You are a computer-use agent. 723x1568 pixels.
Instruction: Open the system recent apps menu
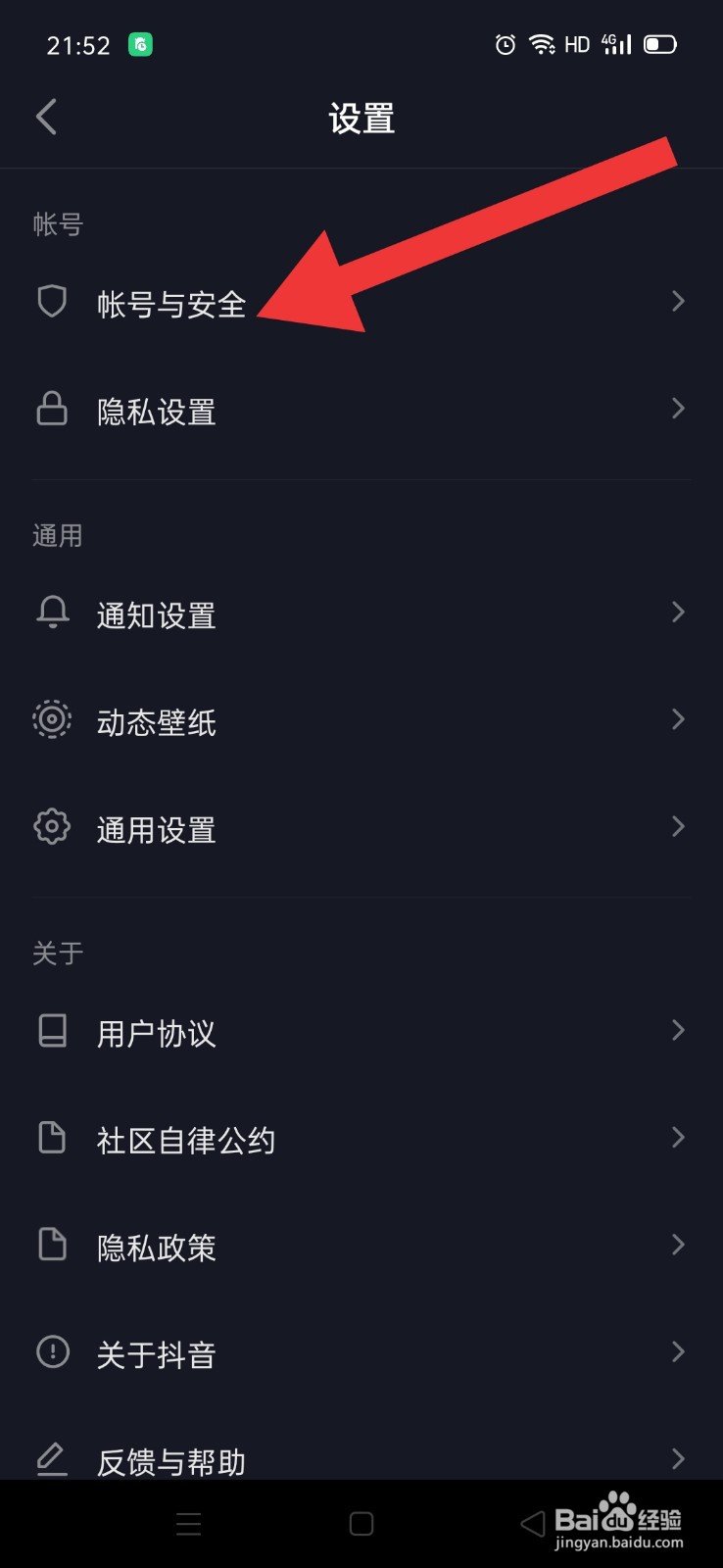tap(188, 1524)
